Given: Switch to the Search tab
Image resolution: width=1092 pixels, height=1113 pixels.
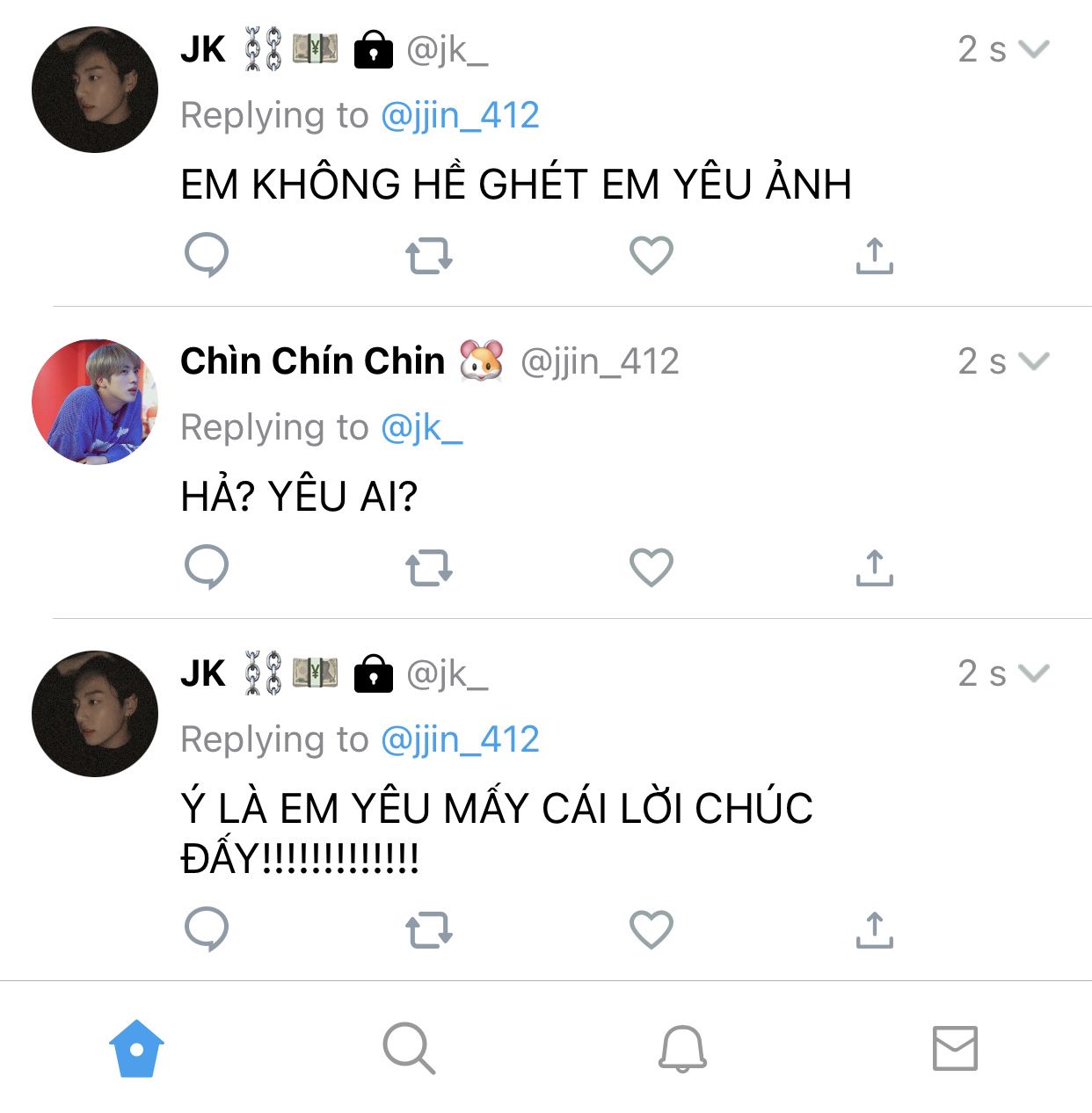Looking at the screenshot, I should pyautogui.click(x=409, y=1048).
